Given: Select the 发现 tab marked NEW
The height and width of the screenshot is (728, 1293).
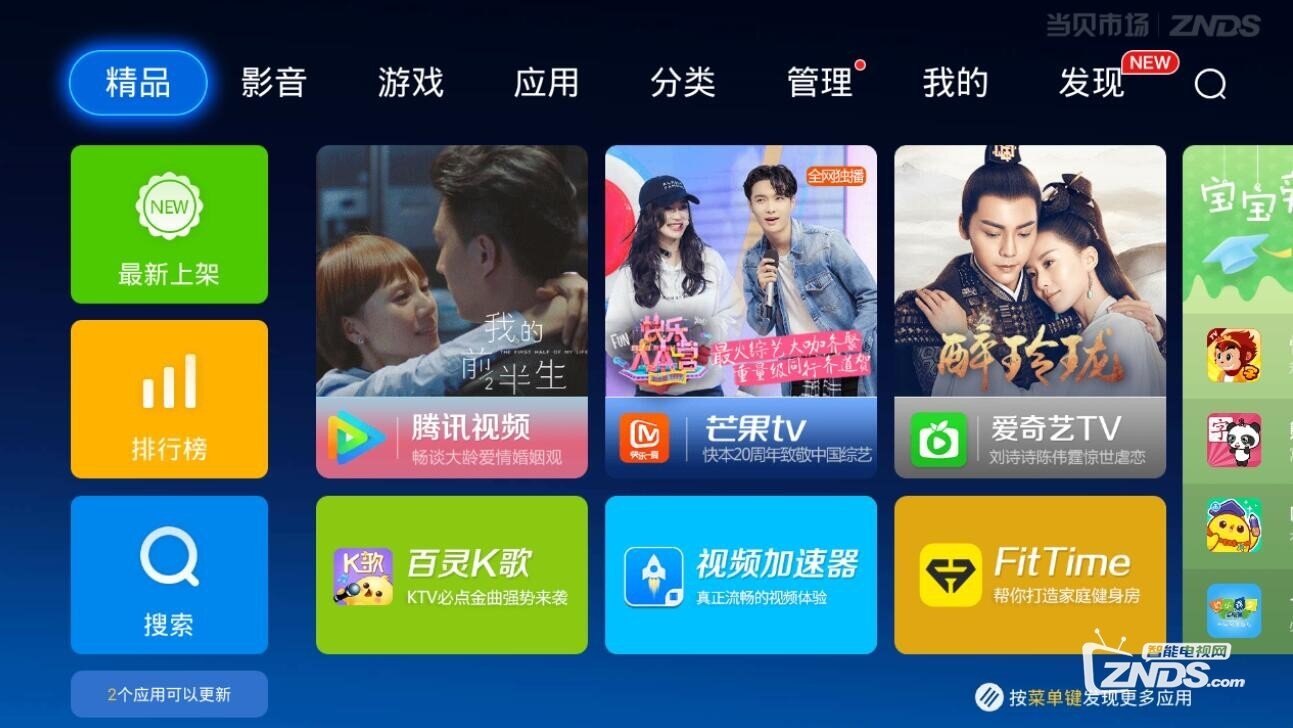Looking at the screenshot, I should 1092,83.
